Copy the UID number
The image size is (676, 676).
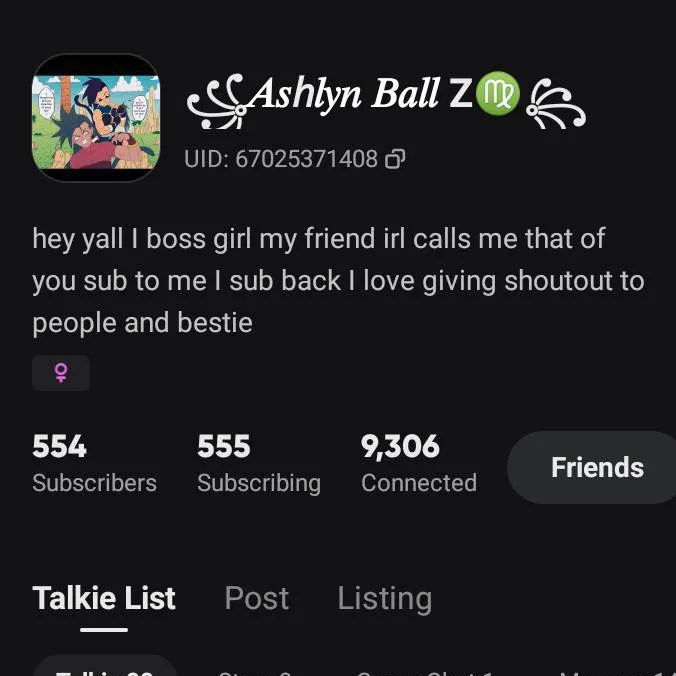tap(395, 159)
